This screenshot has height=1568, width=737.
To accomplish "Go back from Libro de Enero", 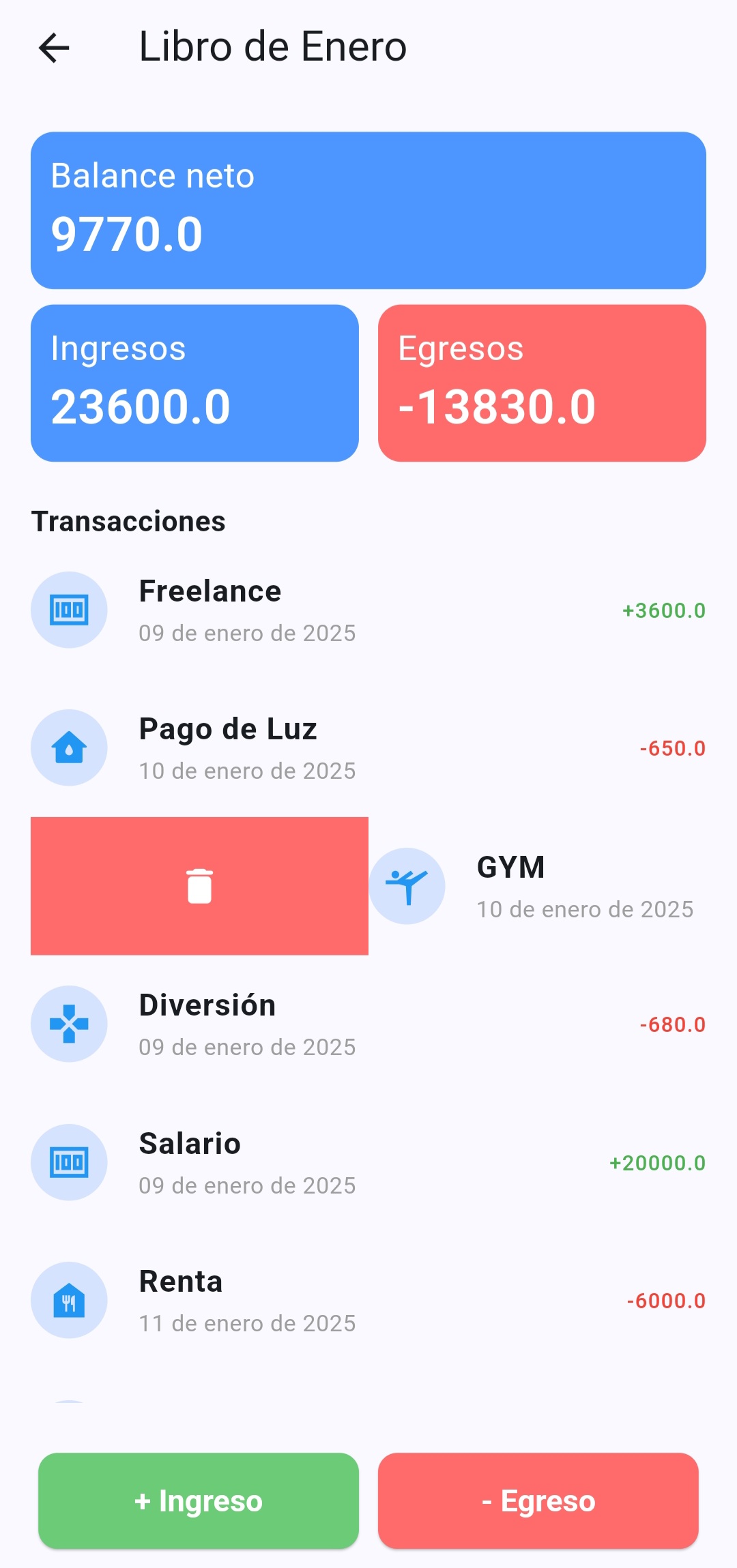I will [54, 48].
